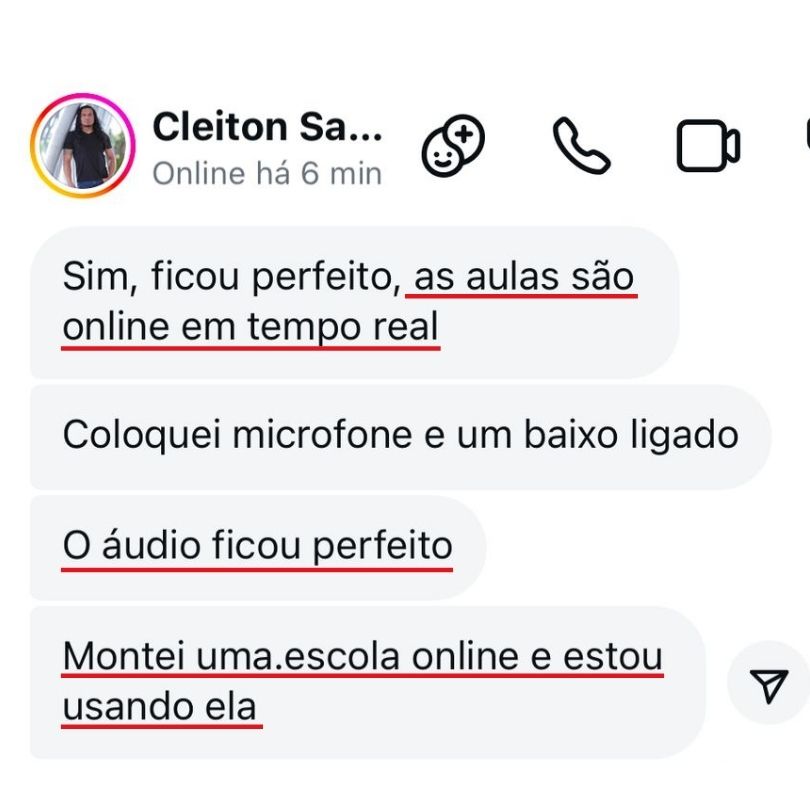
Task: Tap the avatar sticker icon in the header
Action: click(453, 146)
